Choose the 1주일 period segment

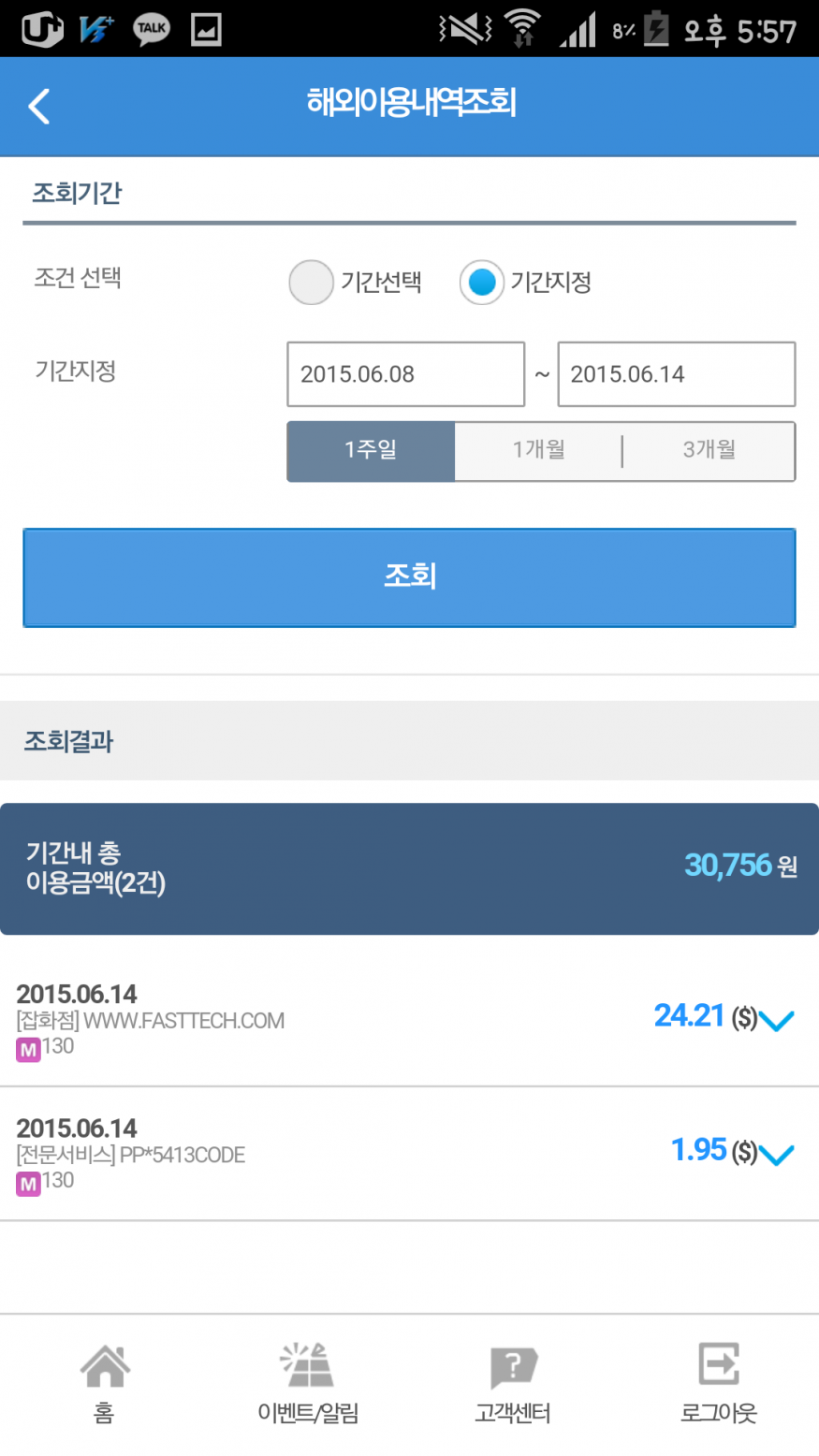[371, 451]
